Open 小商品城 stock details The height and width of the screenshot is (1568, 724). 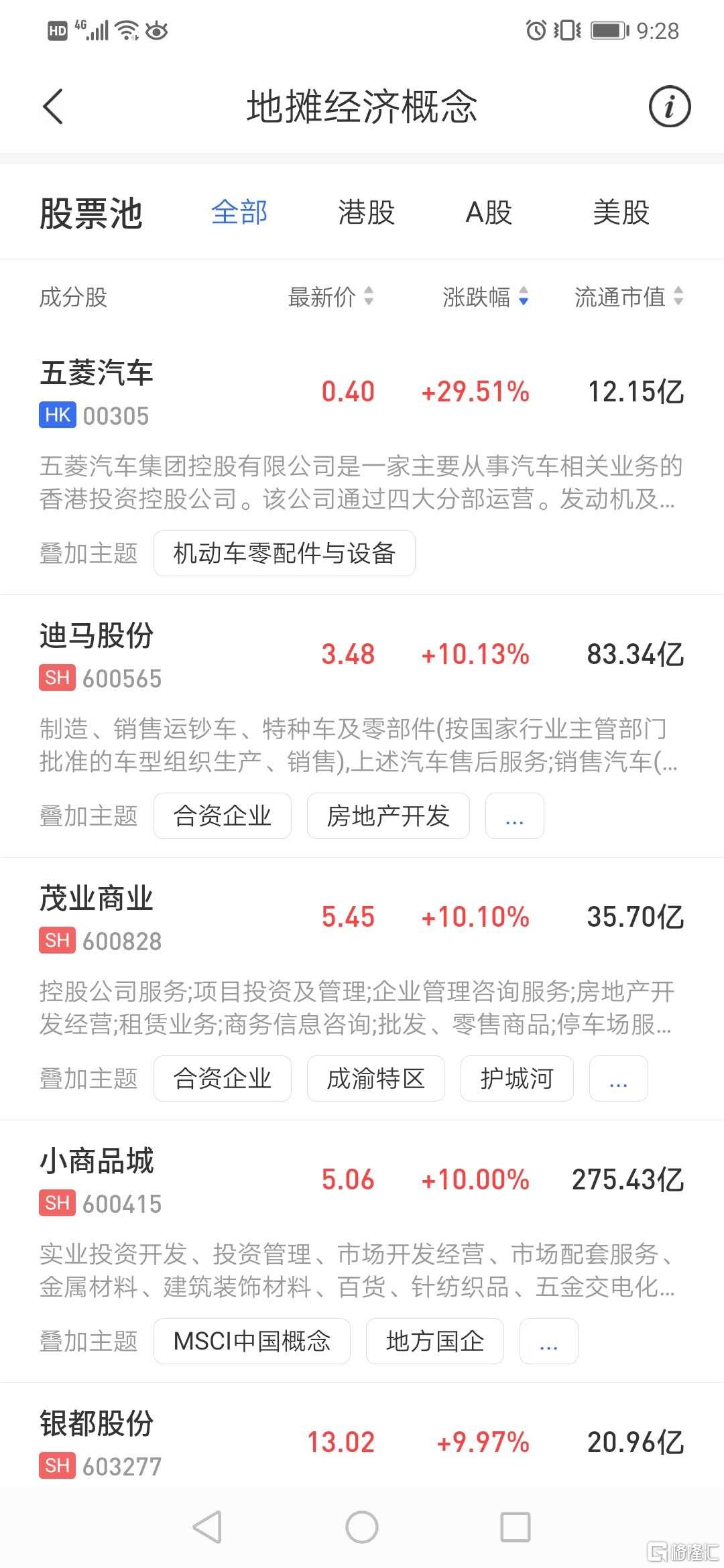tap(362, 1180)
